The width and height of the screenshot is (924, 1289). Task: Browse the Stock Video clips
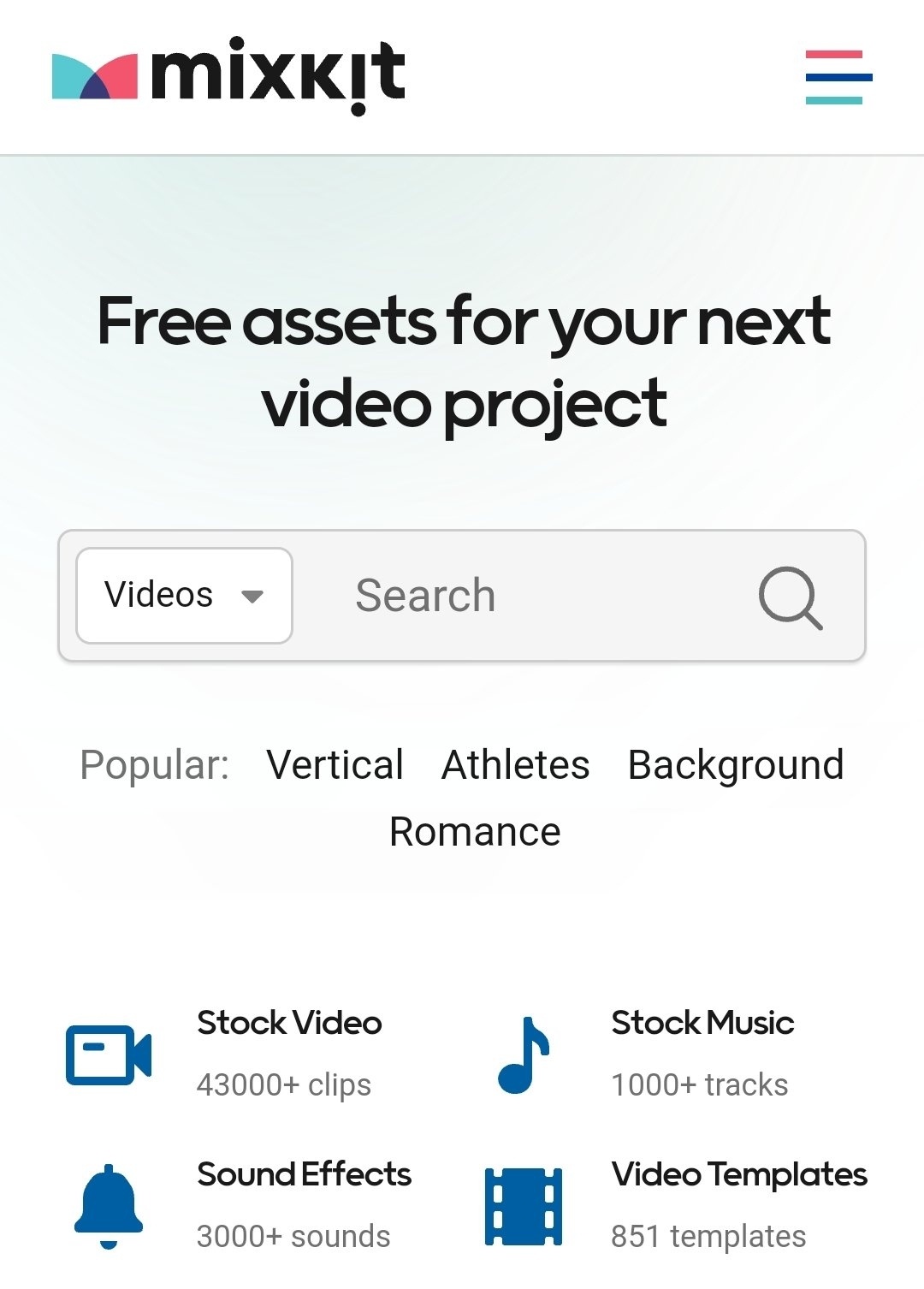289,1024
